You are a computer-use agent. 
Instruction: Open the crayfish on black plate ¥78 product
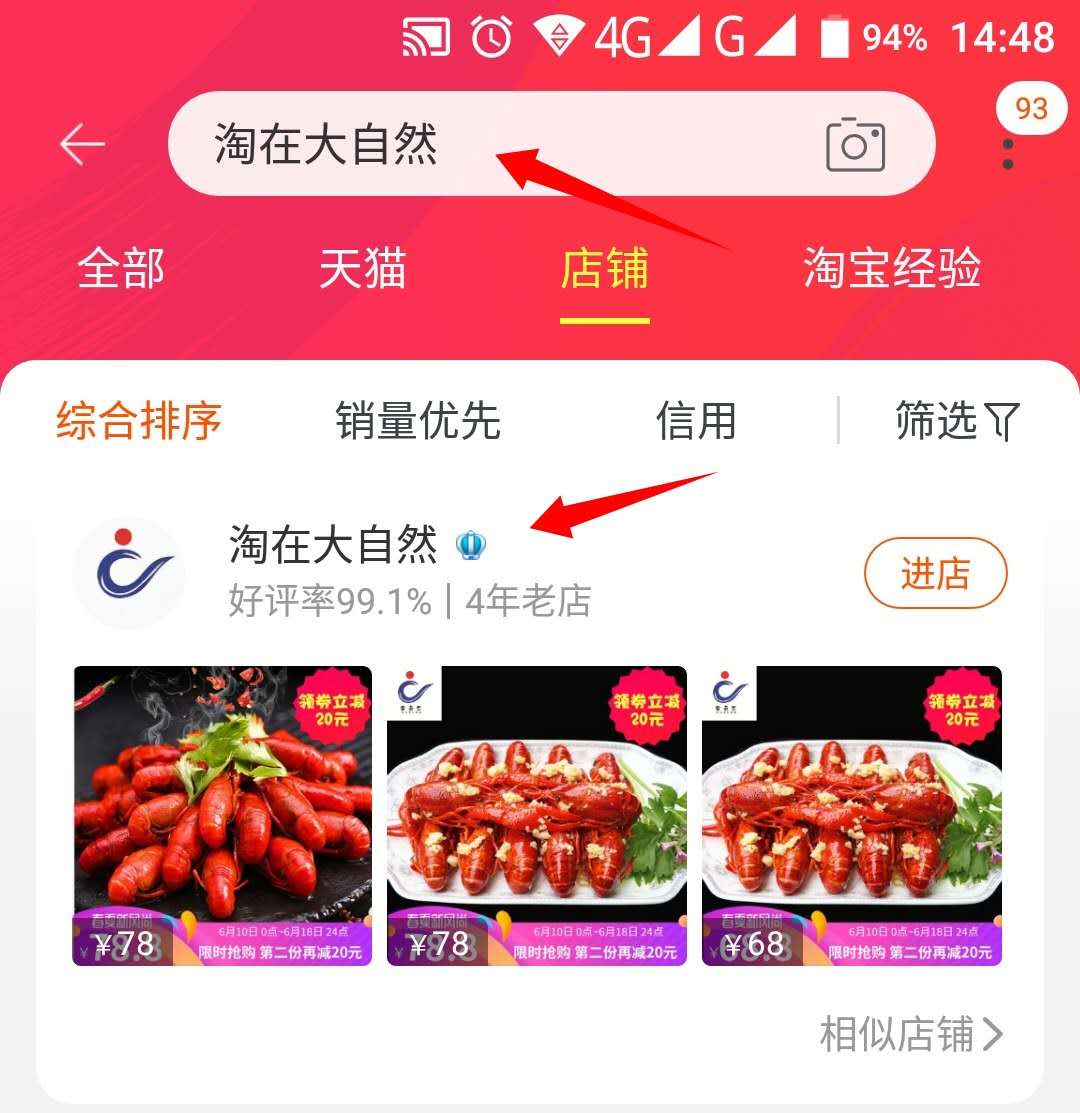click(x=222, y=815)
